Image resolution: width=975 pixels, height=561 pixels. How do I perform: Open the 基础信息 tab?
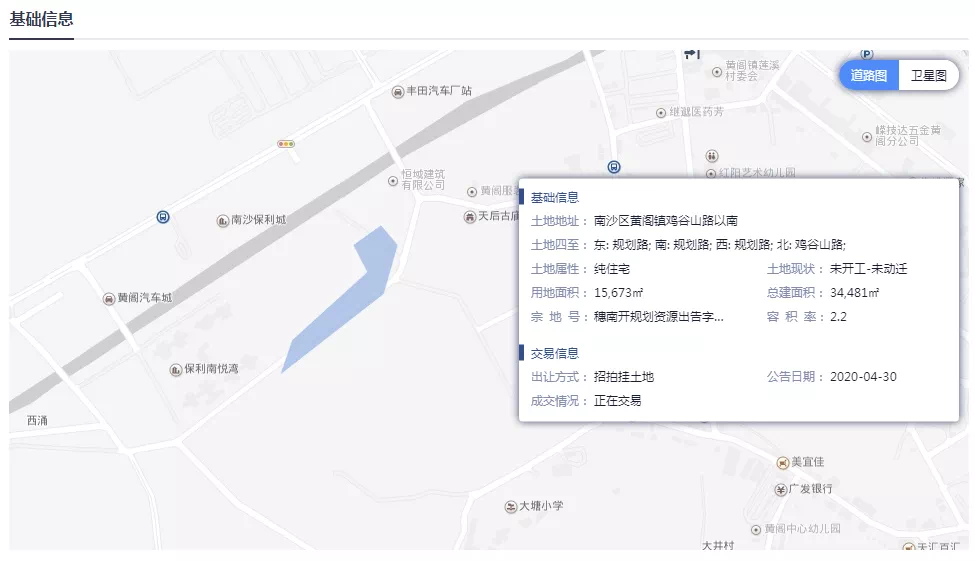41,19
